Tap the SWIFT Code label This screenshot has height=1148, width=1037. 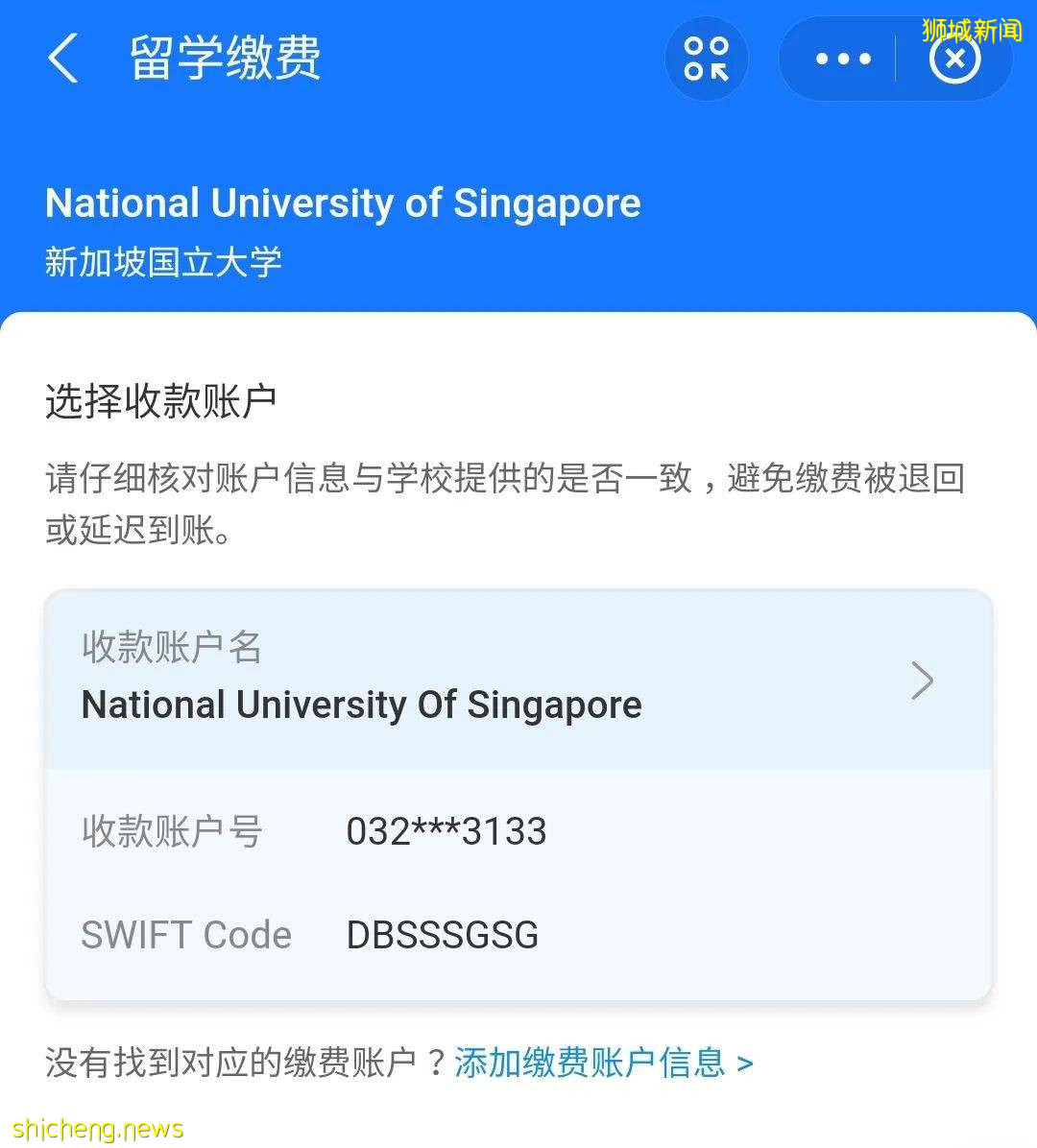[x=186, y=935]
